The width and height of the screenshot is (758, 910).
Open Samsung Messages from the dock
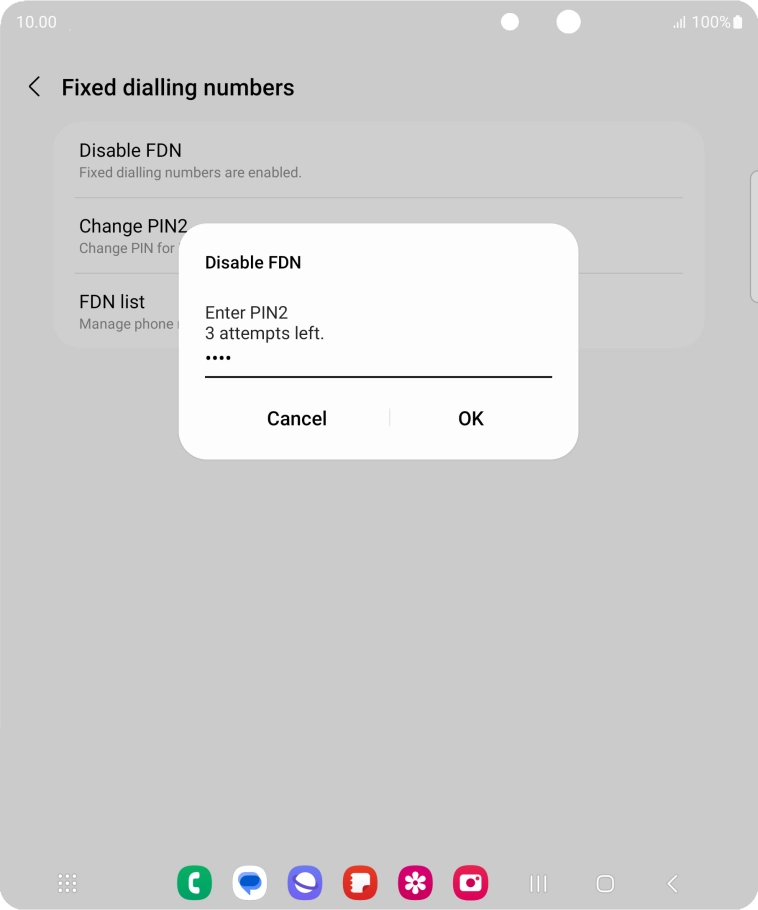(x=250, y=883)
